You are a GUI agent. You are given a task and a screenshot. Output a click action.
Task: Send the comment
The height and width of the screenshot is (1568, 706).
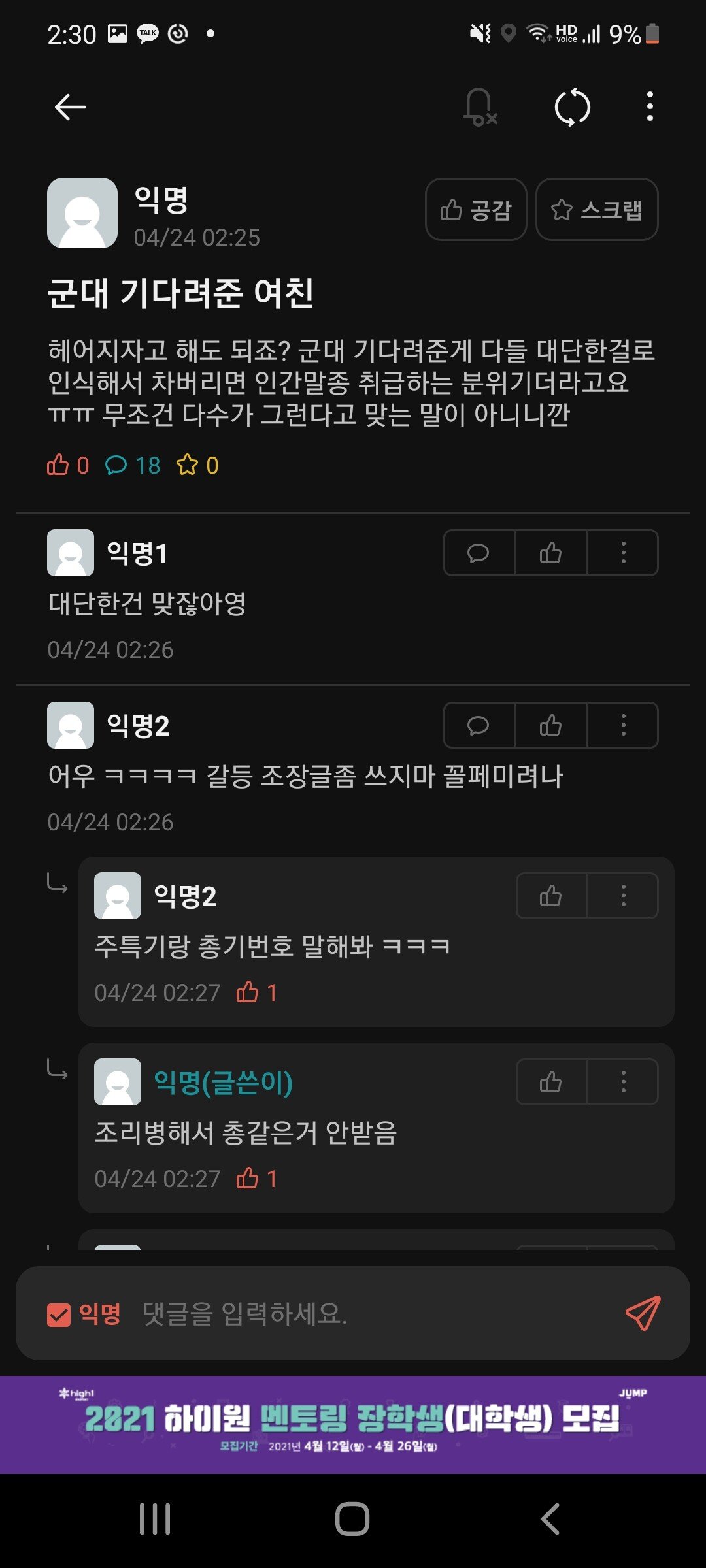pyautogui.click(x=643, y=1314)
